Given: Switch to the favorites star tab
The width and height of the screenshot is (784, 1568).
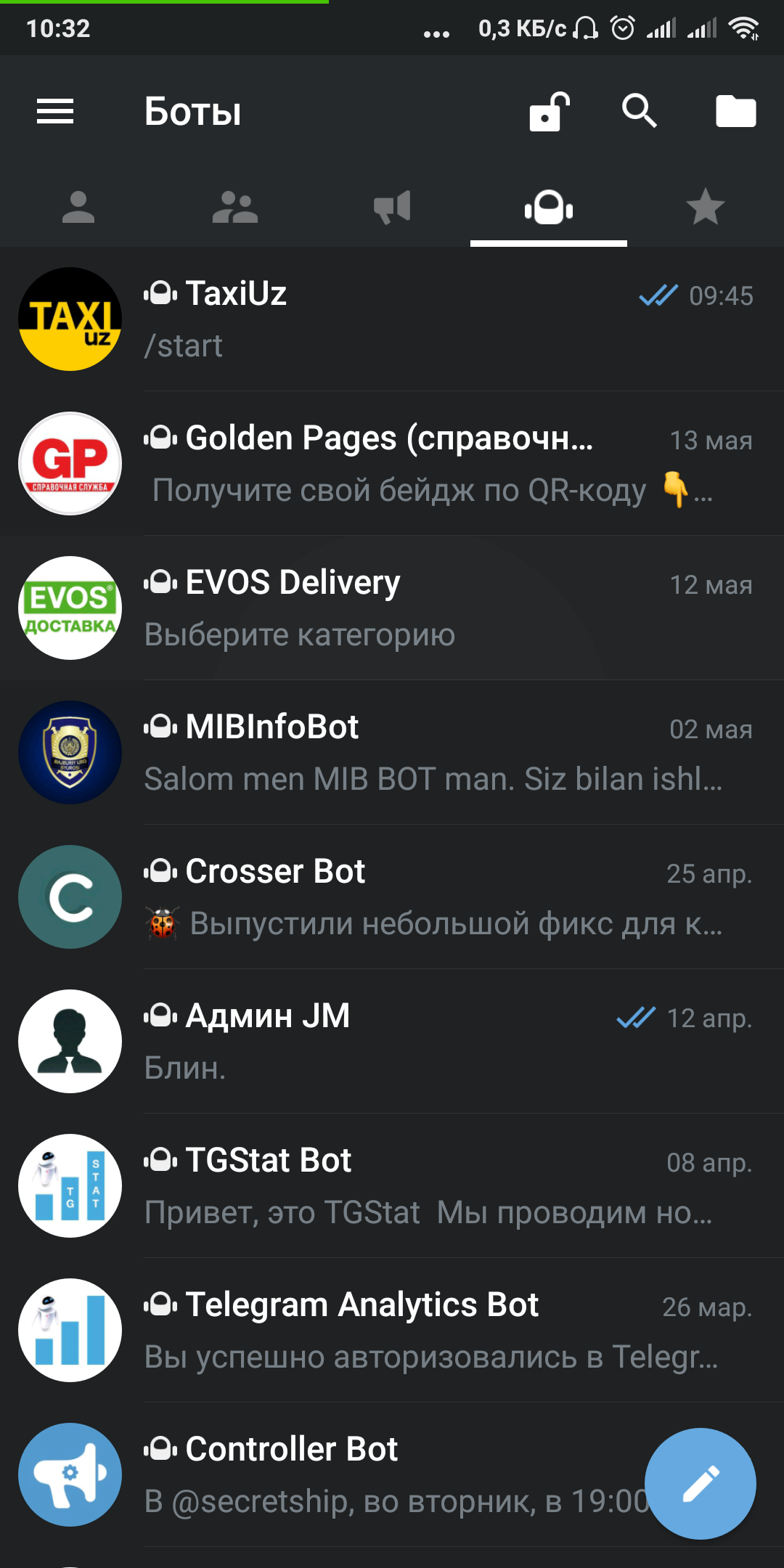Looking at the screenshot, I should 706,208.
